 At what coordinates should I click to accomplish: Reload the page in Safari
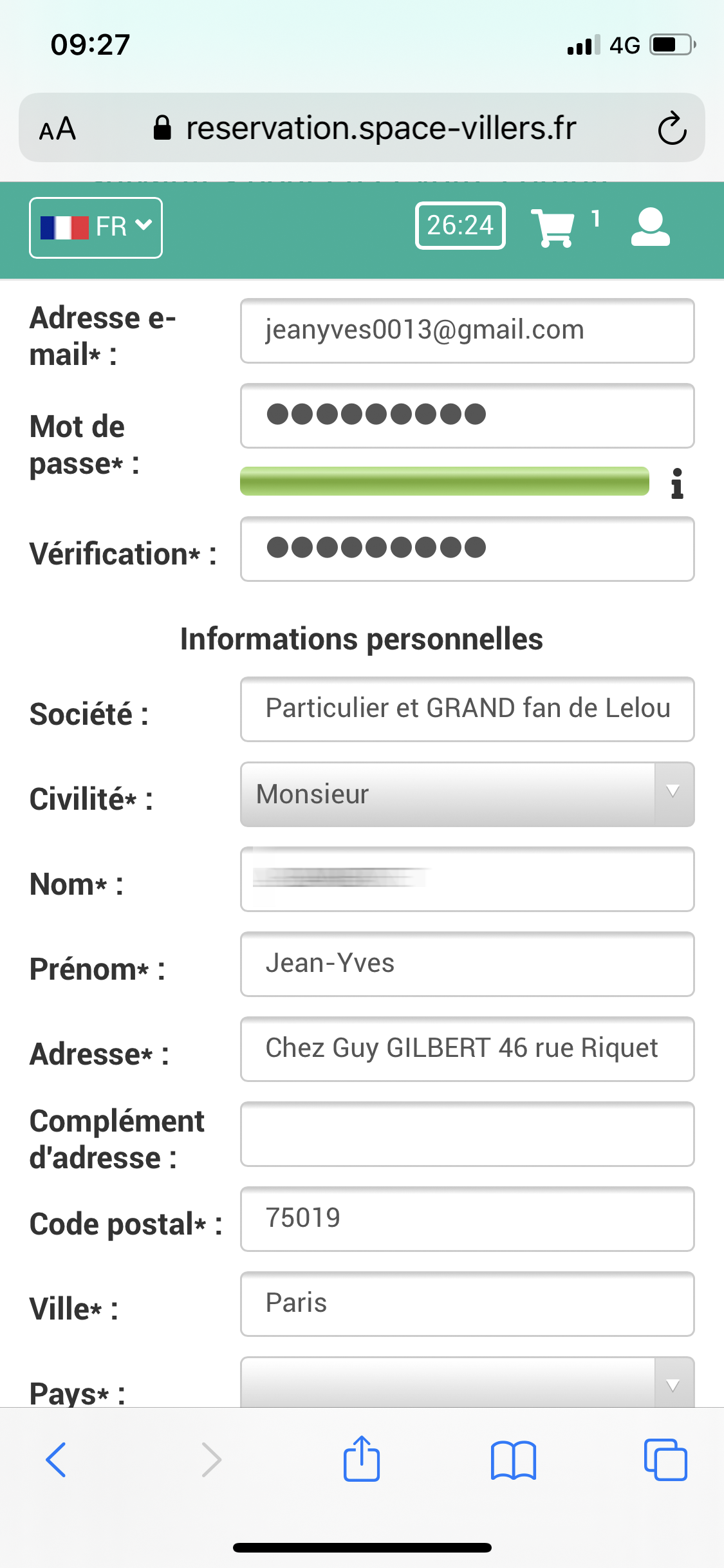tap(672, 128)
